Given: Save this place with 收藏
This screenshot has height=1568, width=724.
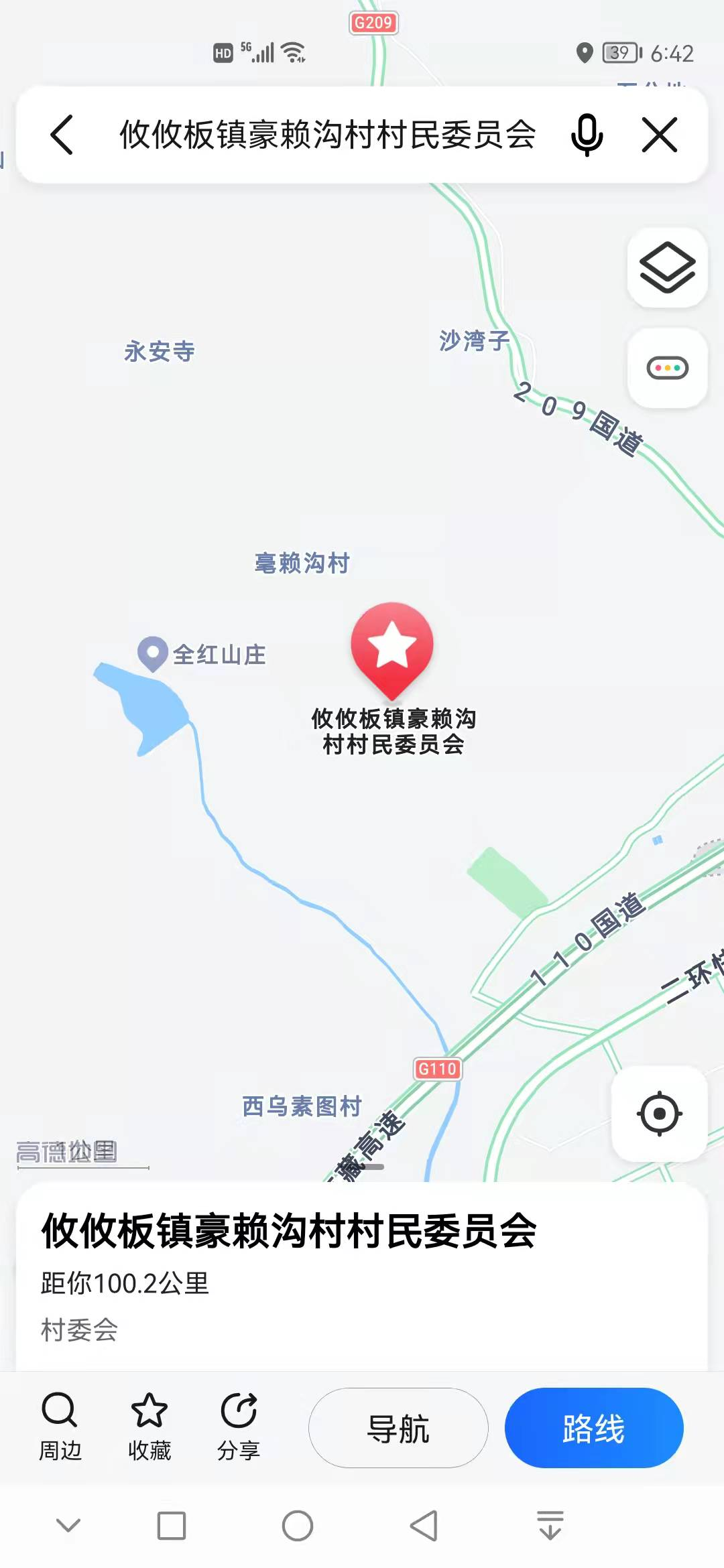Looking at the screenshot, I should 149,1427.
